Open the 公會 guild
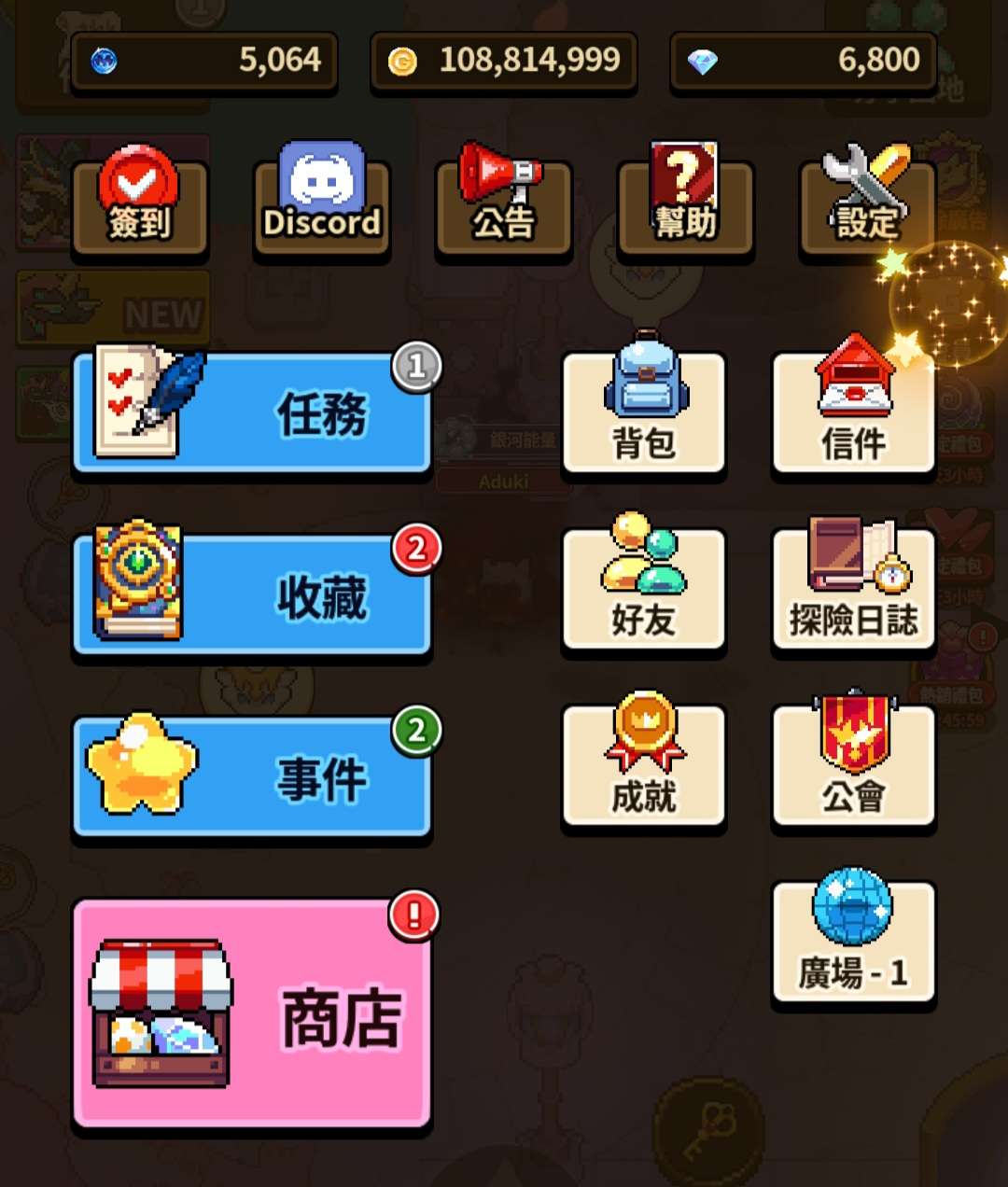 tap(853, 765)
